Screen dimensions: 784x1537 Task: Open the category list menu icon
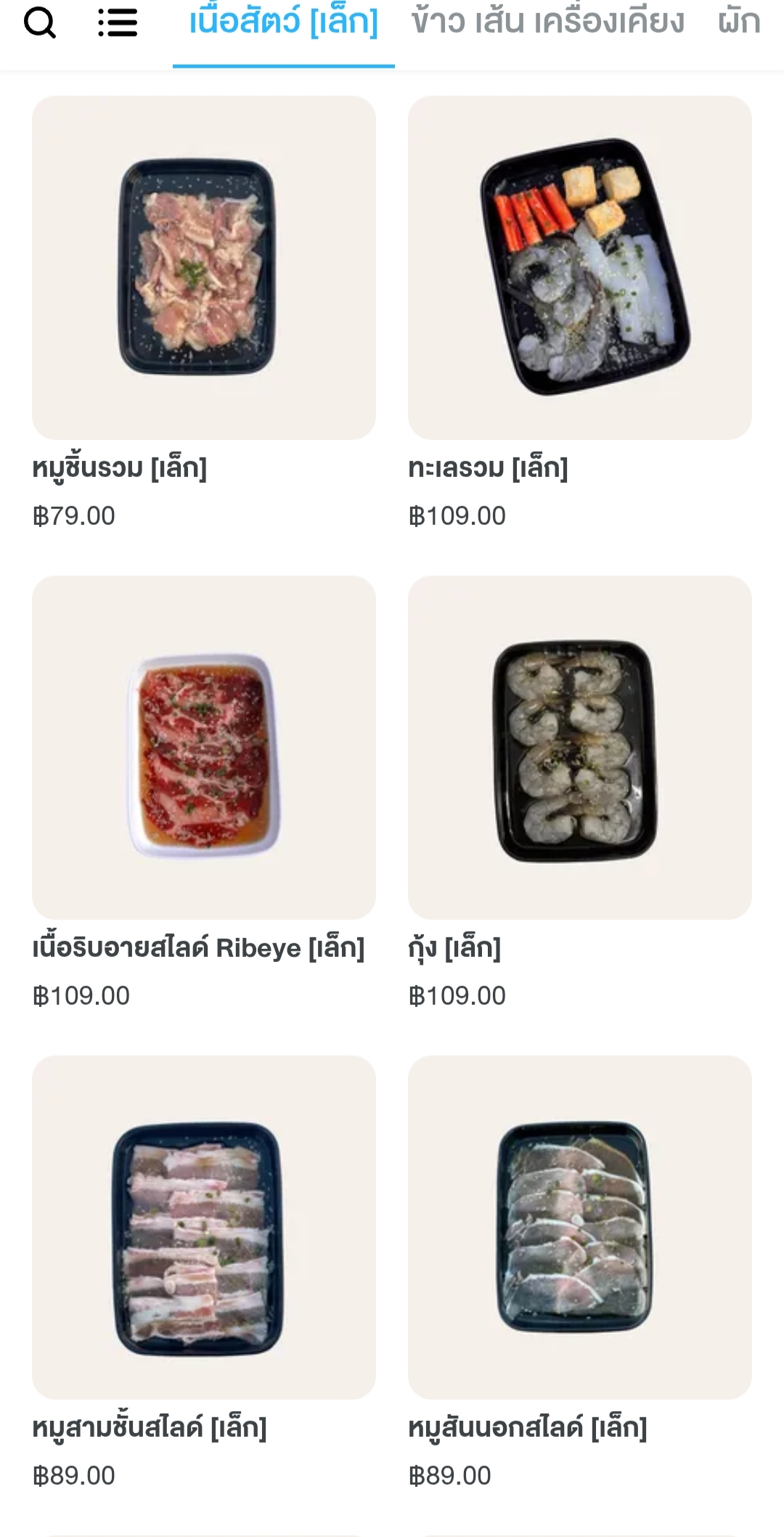[x=118, y=23]
